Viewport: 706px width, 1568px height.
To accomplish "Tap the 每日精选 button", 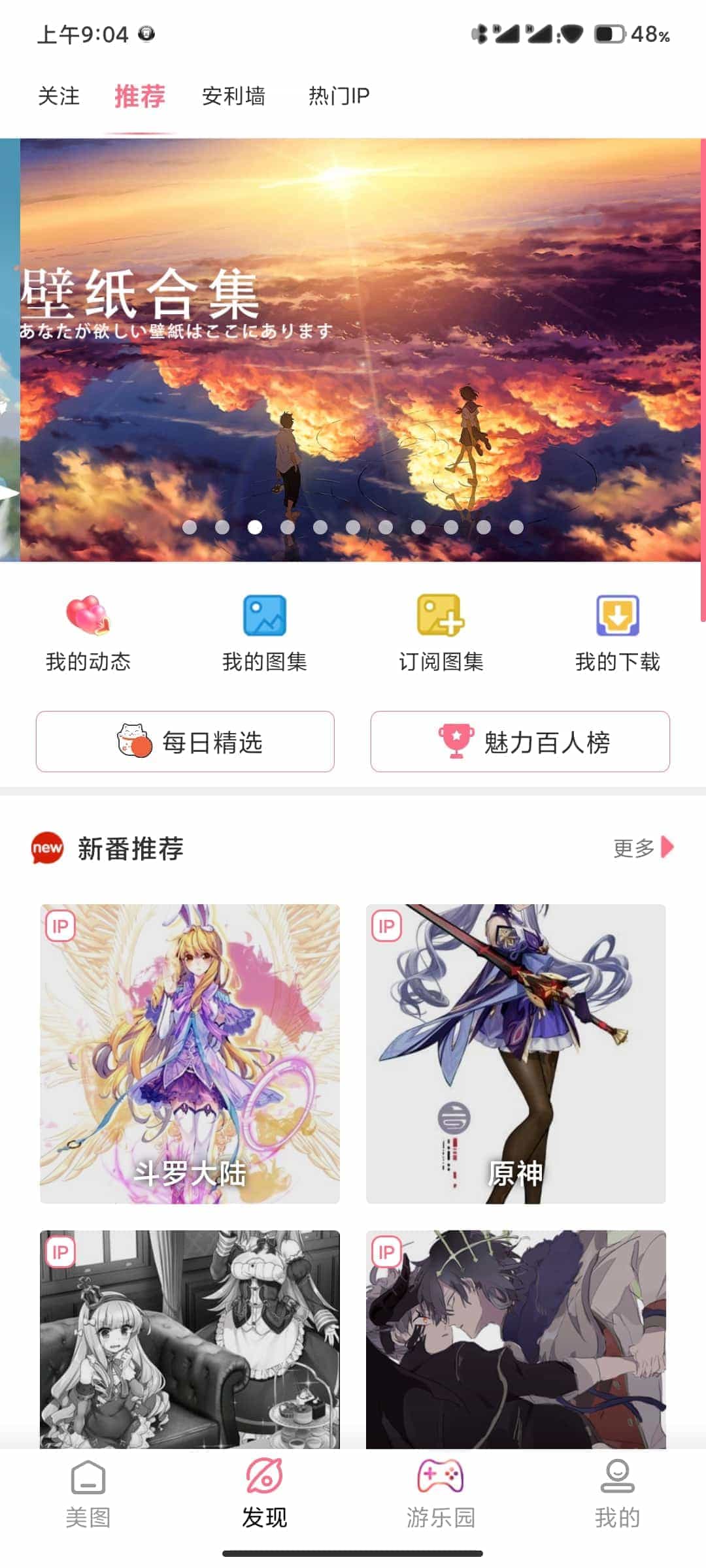I will pyautogui.click(x=185, y=742).
